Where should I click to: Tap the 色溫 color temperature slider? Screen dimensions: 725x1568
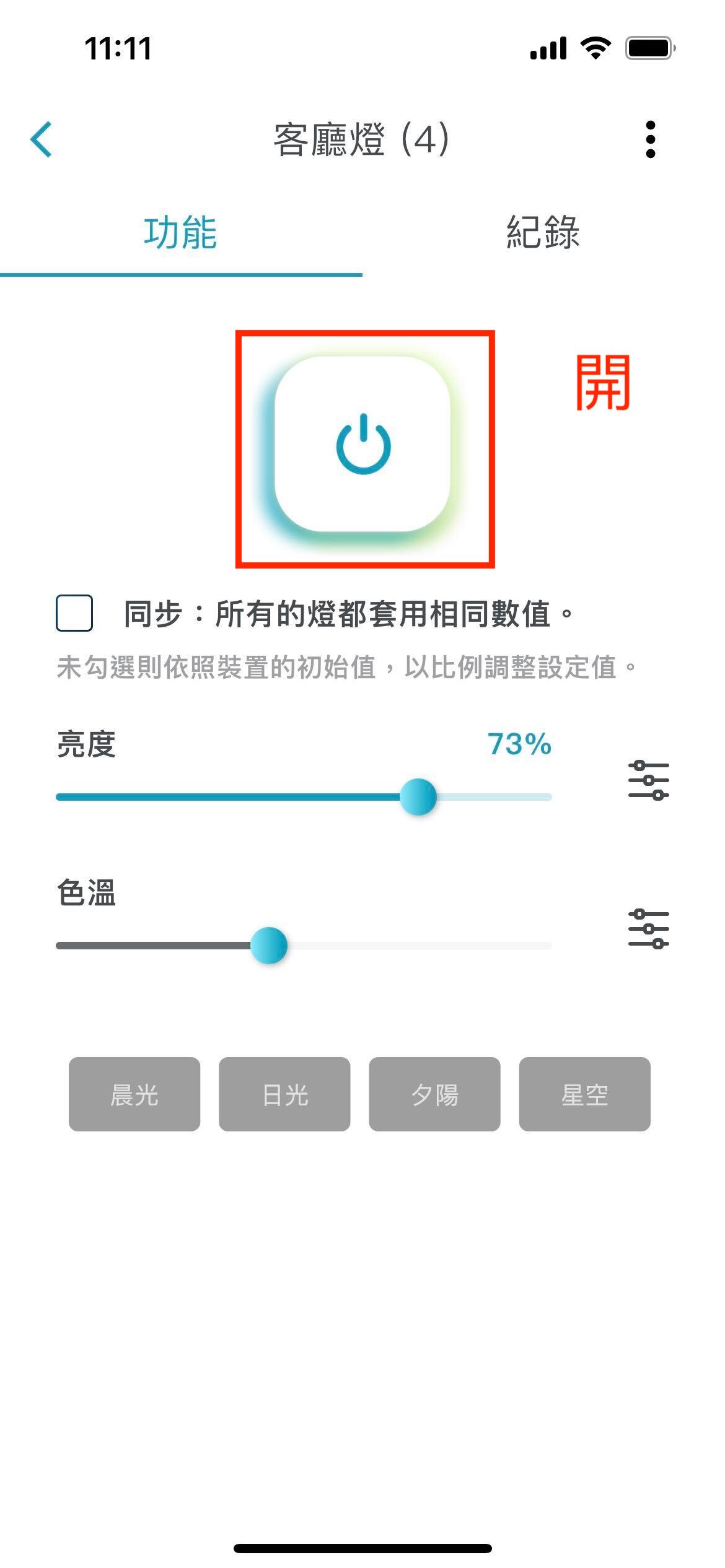(304, 946)
